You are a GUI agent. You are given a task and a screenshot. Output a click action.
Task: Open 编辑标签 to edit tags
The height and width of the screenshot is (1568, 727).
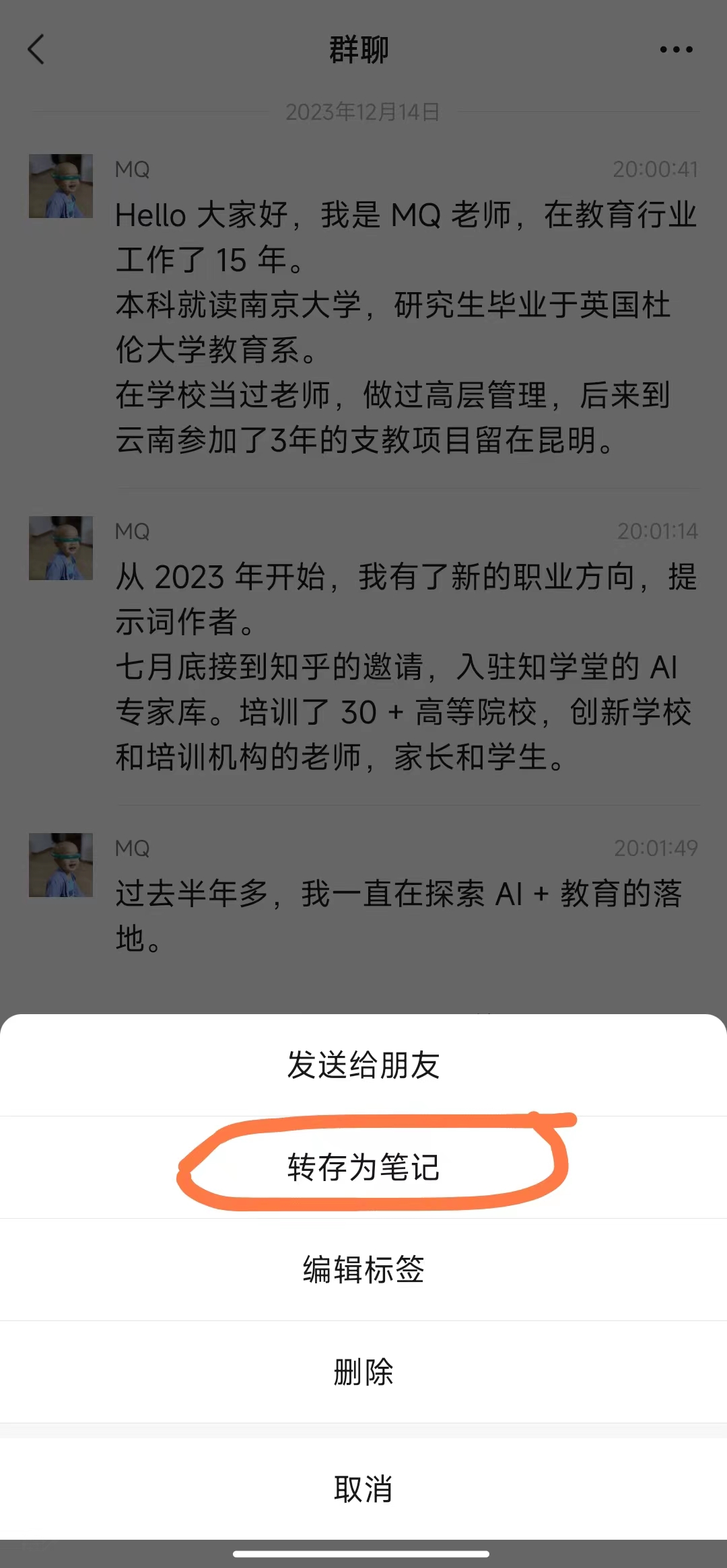click(x=363, y=1270)
